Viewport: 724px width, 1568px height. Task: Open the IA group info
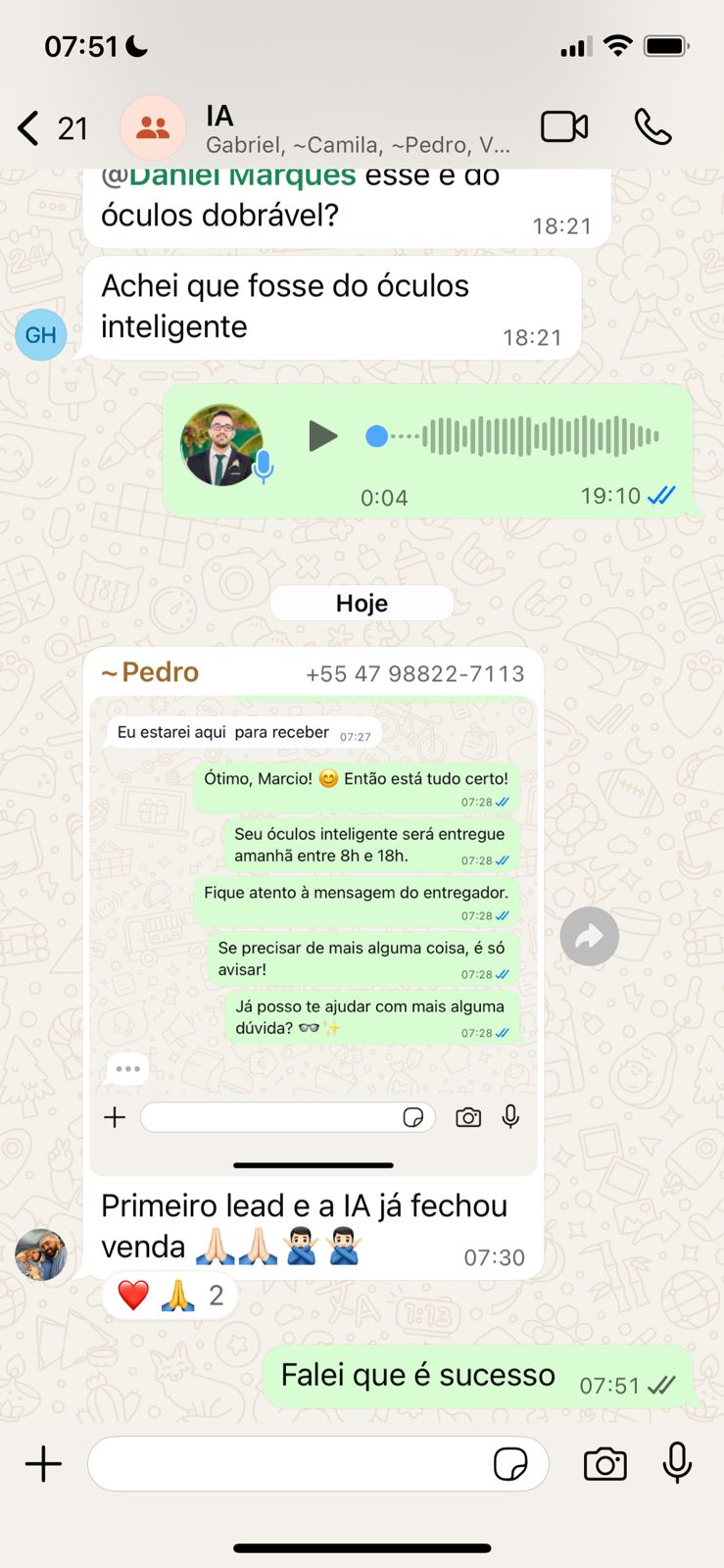coord(358,129)
